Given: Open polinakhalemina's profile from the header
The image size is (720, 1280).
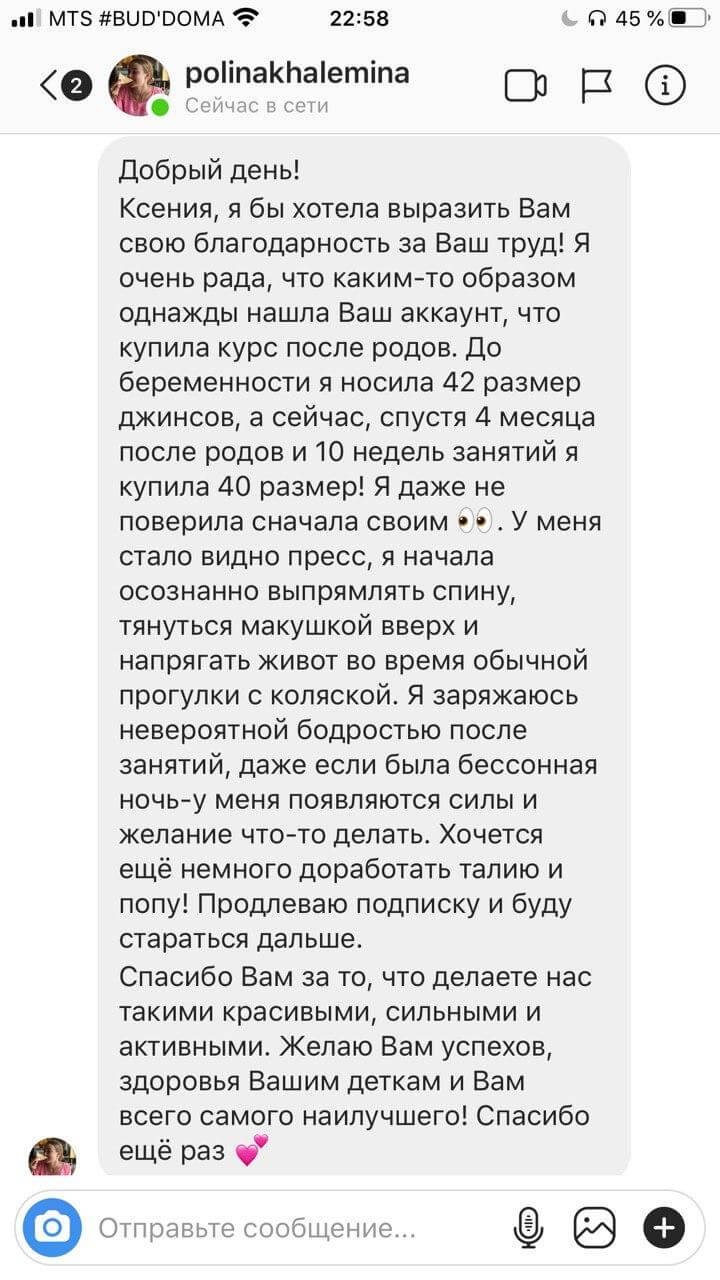Looking at the screenshot, I should pyautogui.click(x=296, y=74).
